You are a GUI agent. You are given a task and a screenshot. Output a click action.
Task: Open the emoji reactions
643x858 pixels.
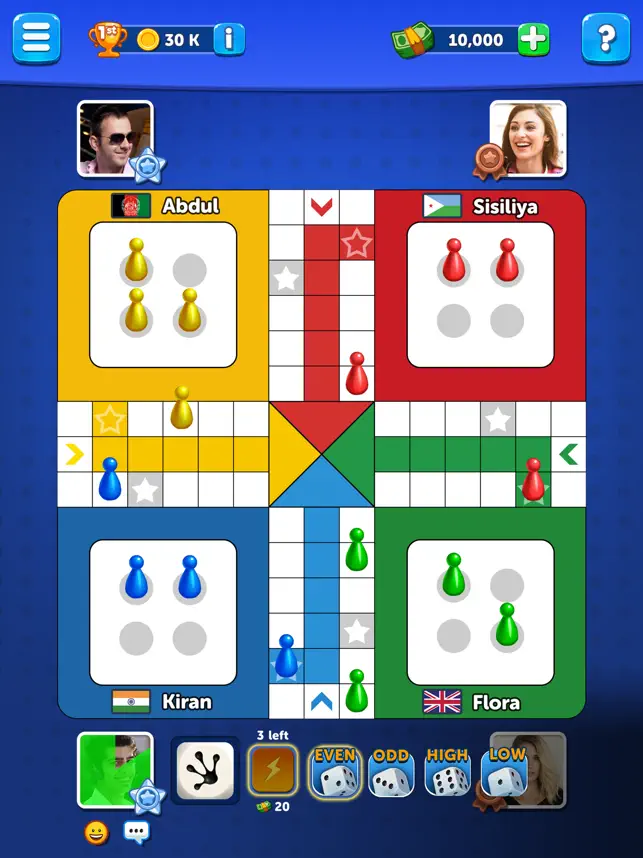tap(97, 831)
